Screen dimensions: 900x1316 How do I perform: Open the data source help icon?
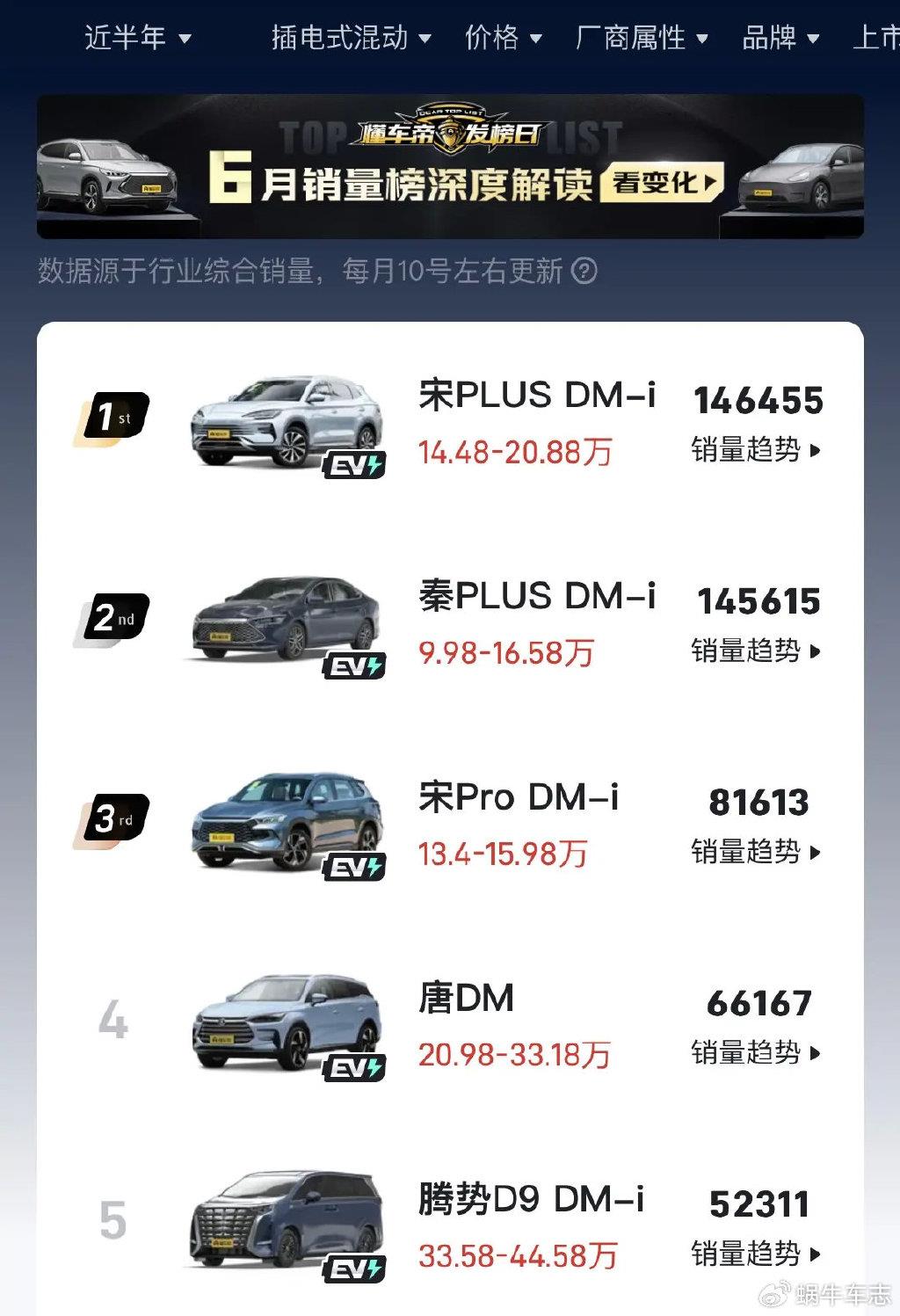click(584, 271)
